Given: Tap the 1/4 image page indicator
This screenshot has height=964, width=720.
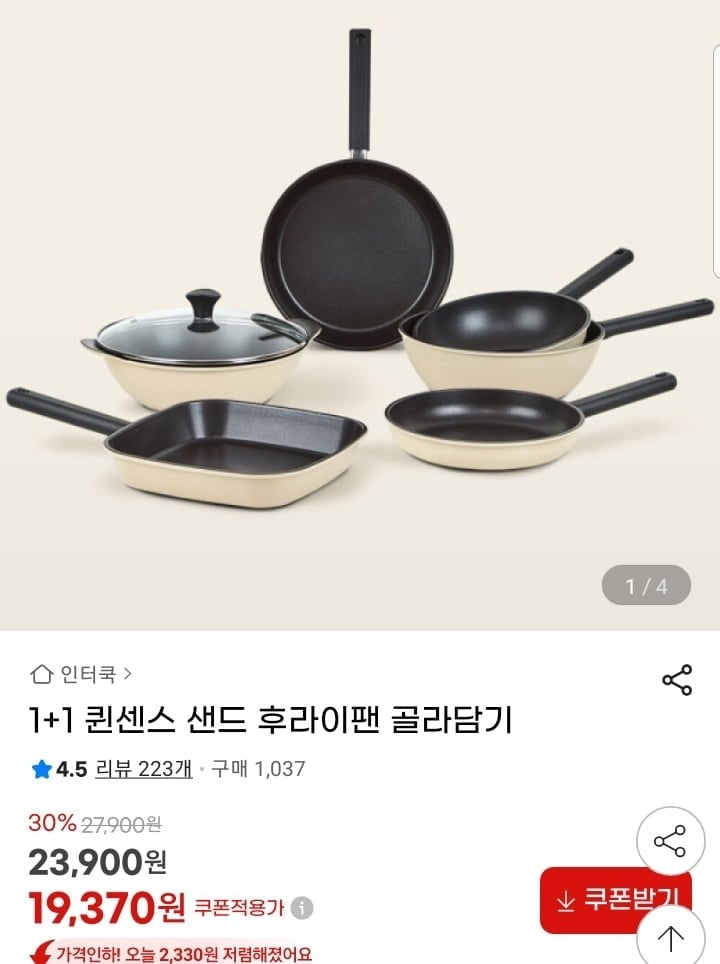Looking at the screenshot, I should [644, 584].
